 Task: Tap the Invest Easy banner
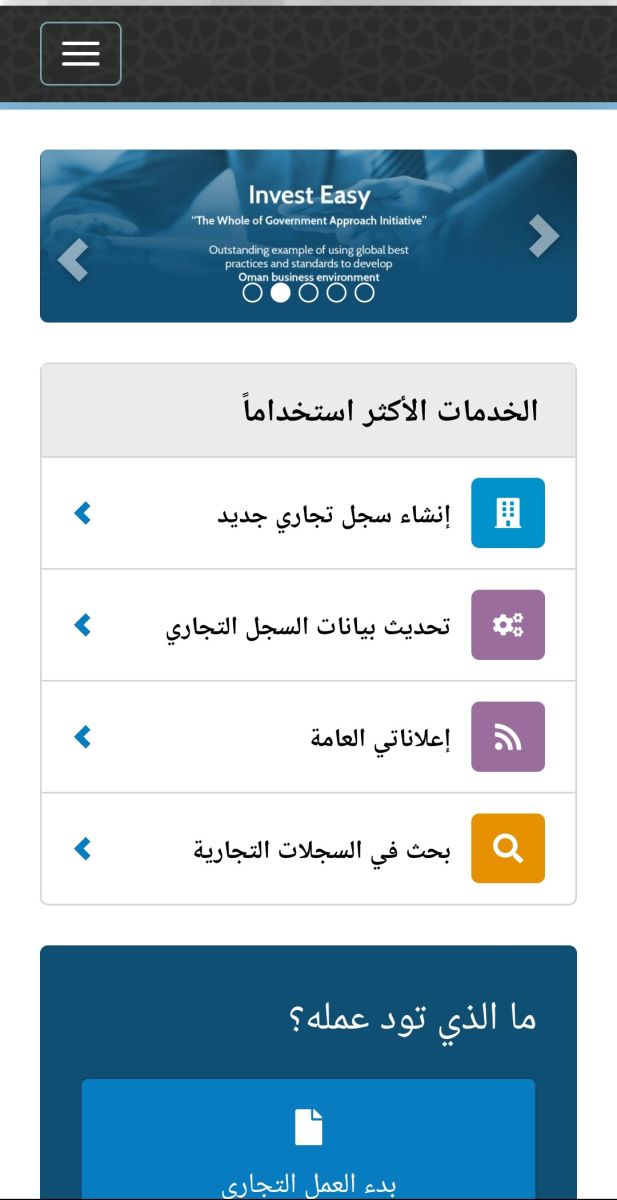tap(308, 236)
